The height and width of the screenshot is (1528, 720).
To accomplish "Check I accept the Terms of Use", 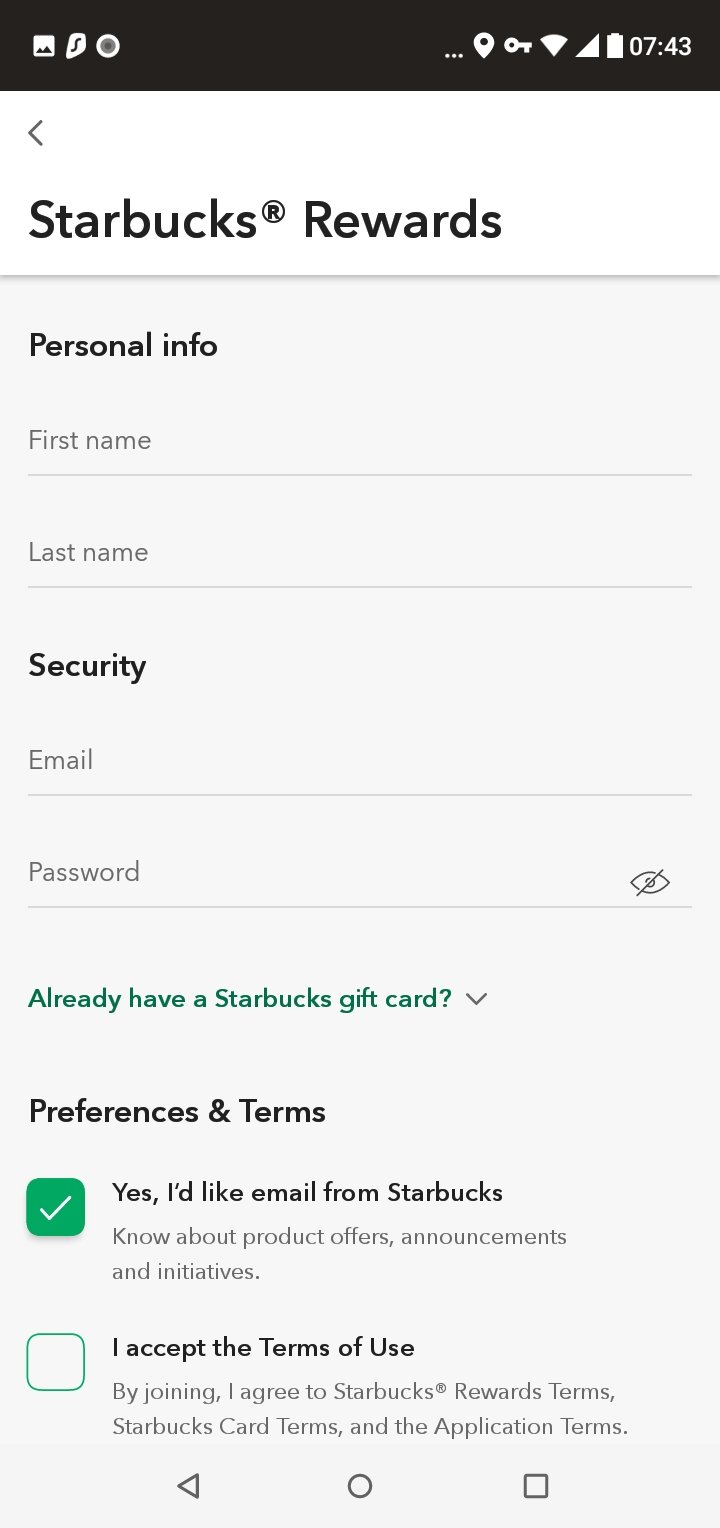I will coord(56,1362).
